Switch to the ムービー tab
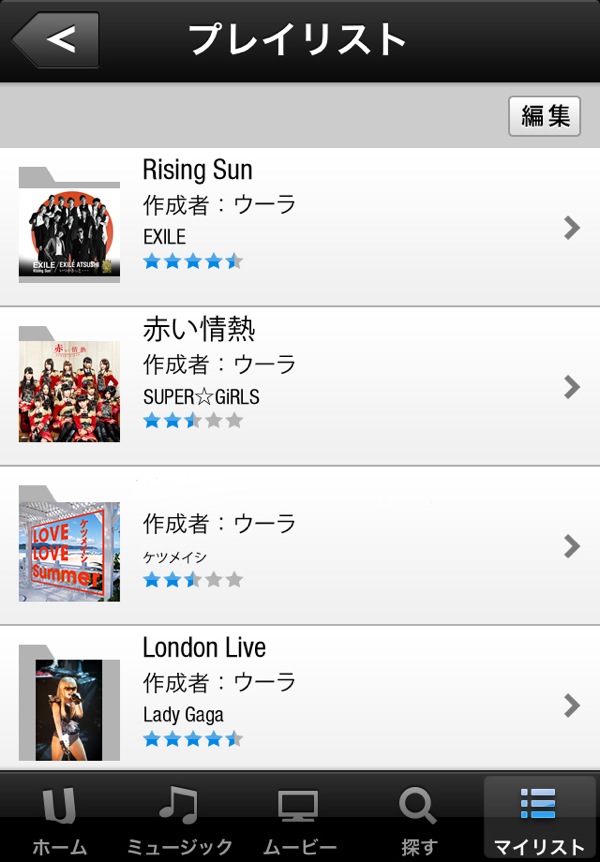Screen dimensions: 600x862 click(299, 818)
